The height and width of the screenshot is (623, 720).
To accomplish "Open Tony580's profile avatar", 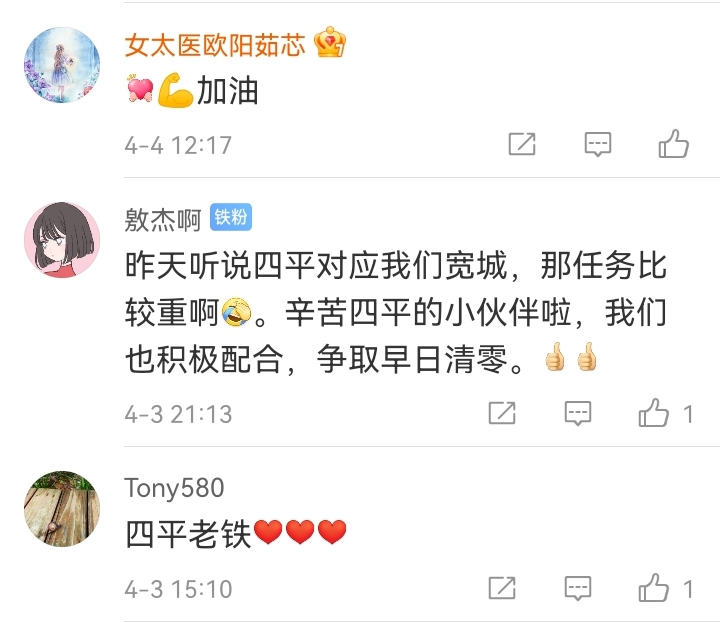I will 62,509.
